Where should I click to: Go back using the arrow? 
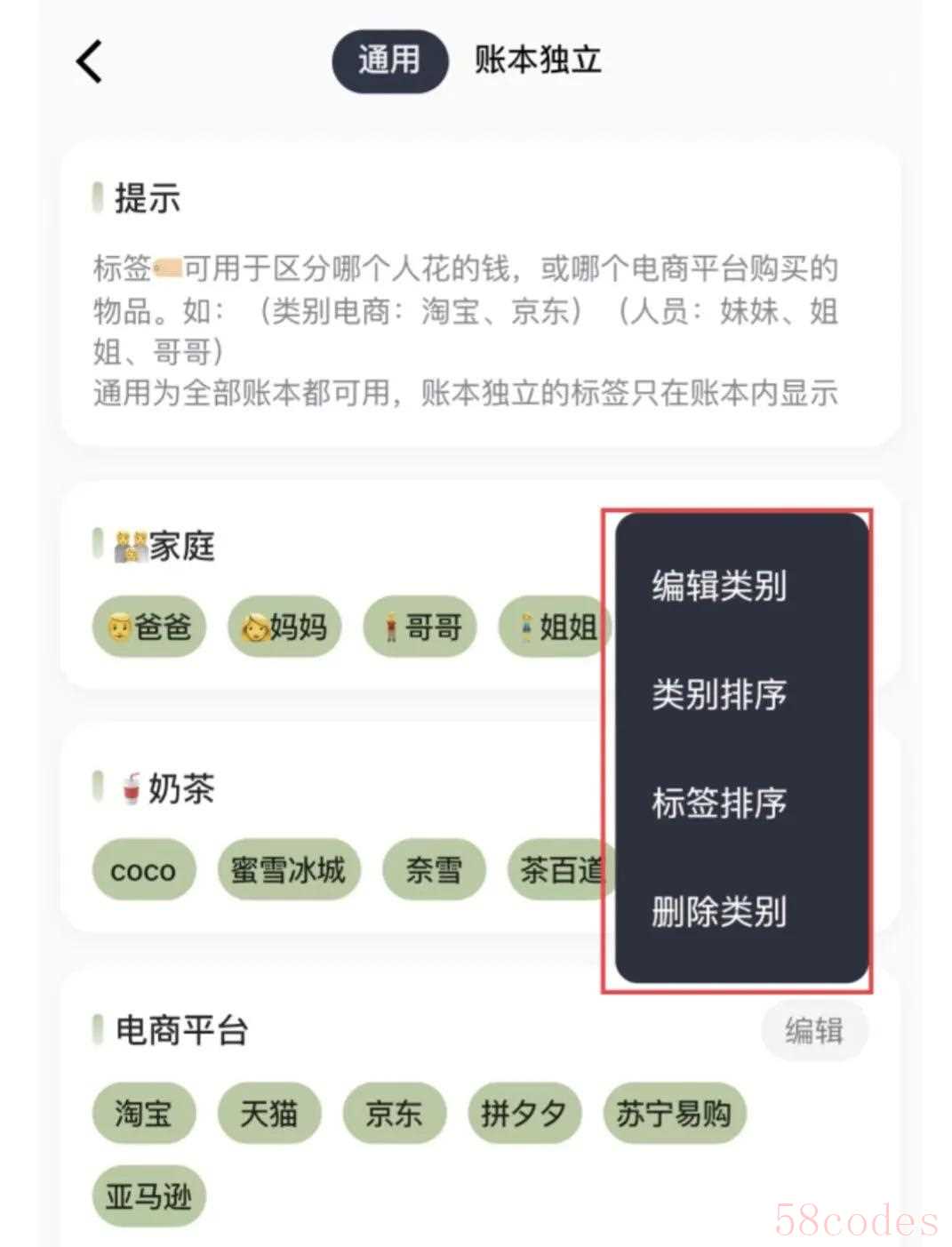click(90, 61)
